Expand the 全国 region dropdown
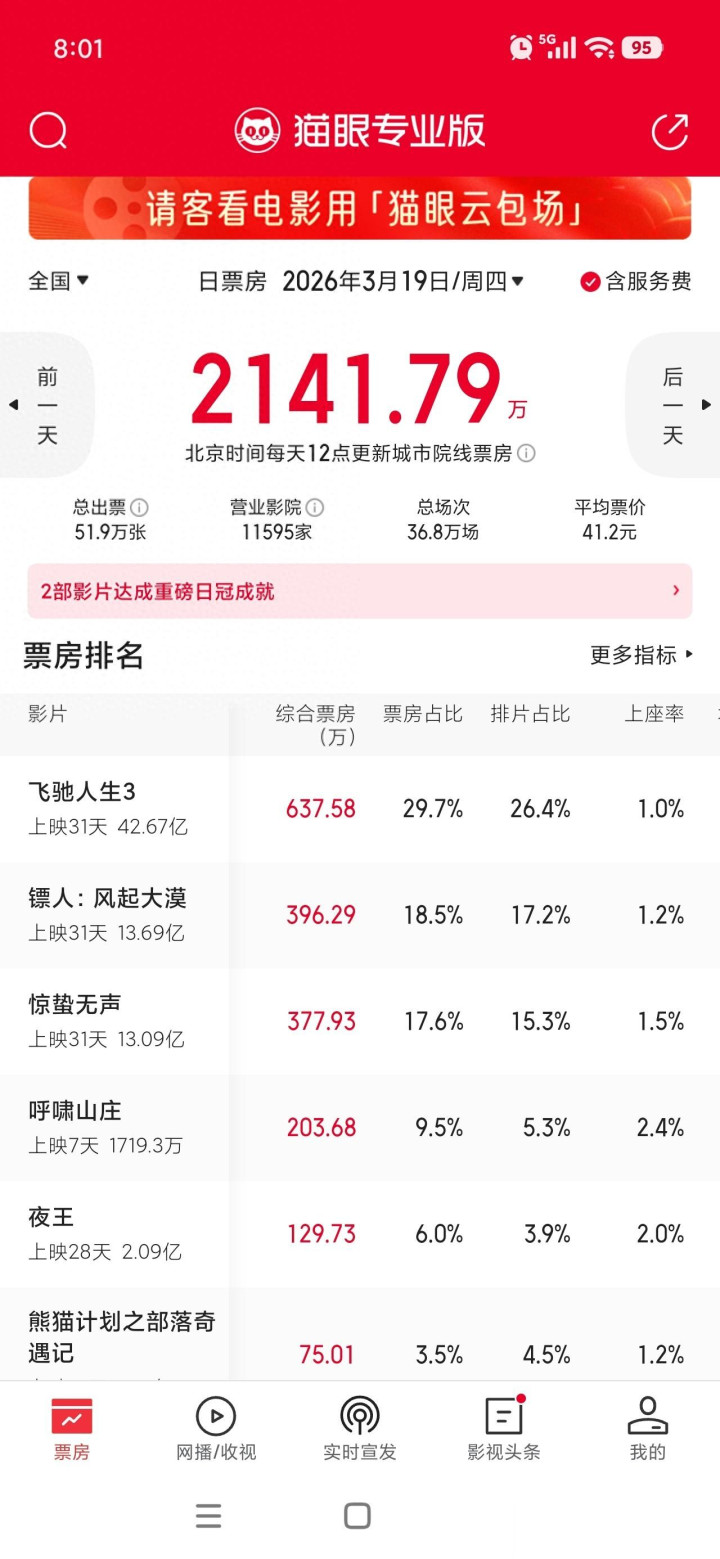 coord(59,281)
